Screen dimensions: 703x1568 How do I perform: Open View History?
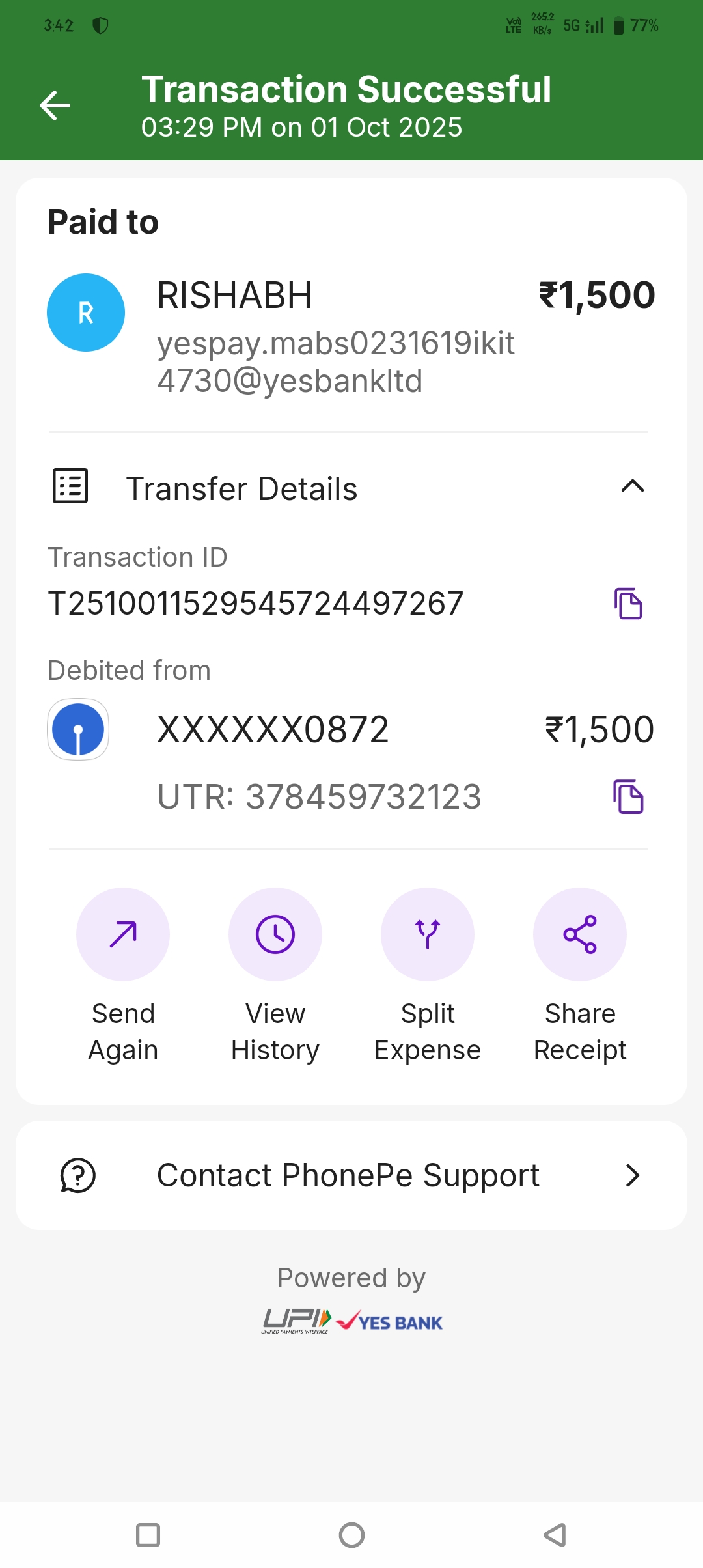coord(275,934)
